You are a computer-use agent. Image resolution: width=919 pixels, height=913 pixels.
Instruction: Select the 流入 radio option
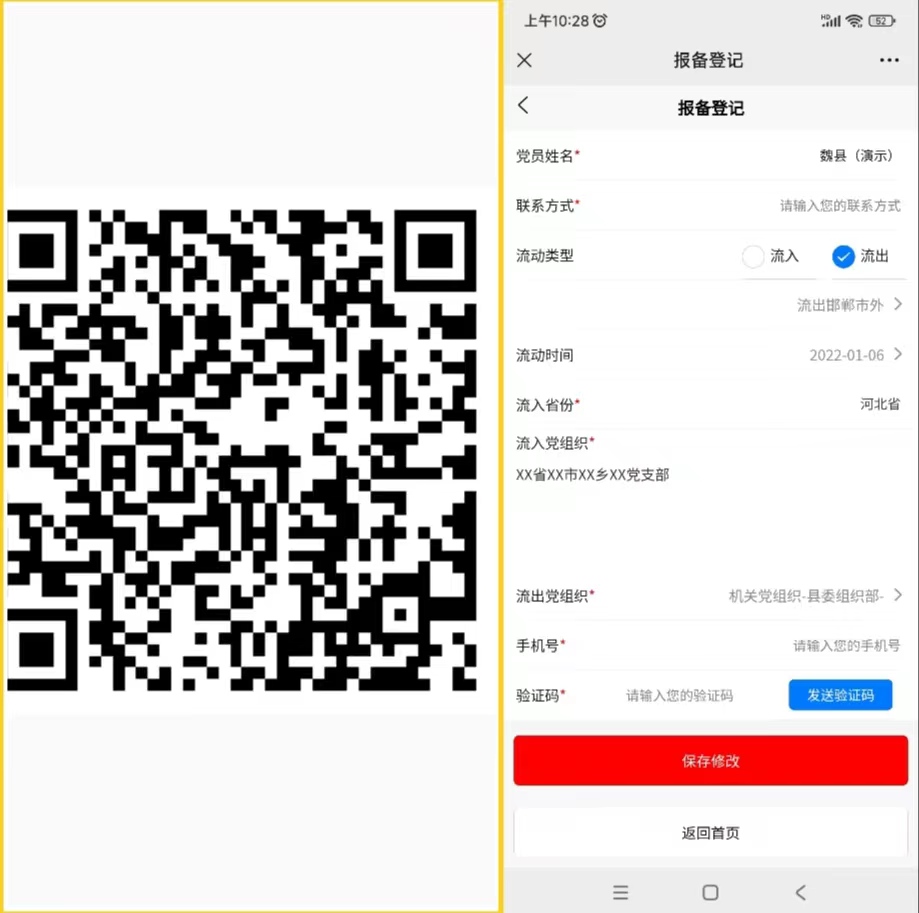coord(754,256)
